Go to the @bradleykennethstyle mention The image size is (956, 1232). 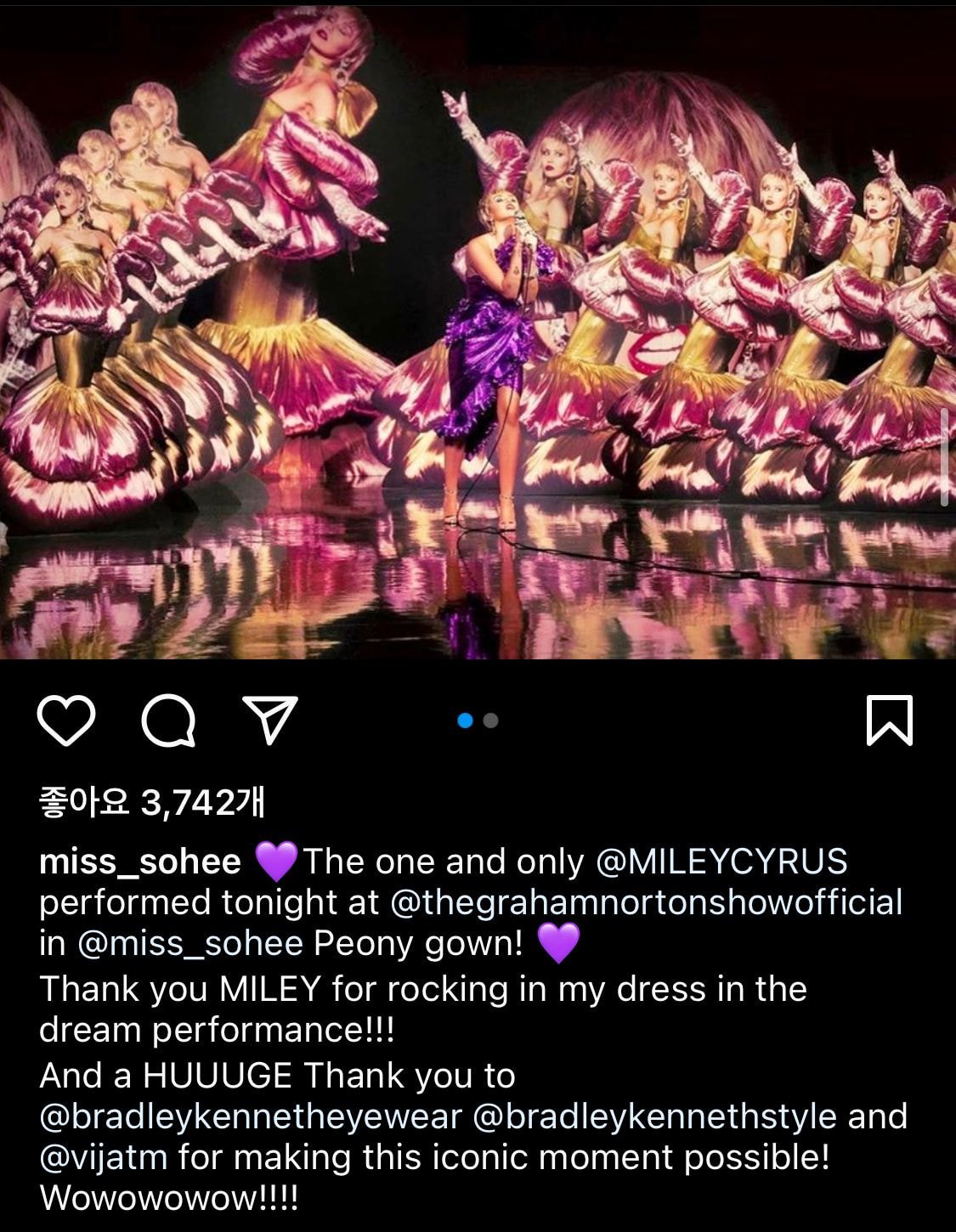(653, 1117)
